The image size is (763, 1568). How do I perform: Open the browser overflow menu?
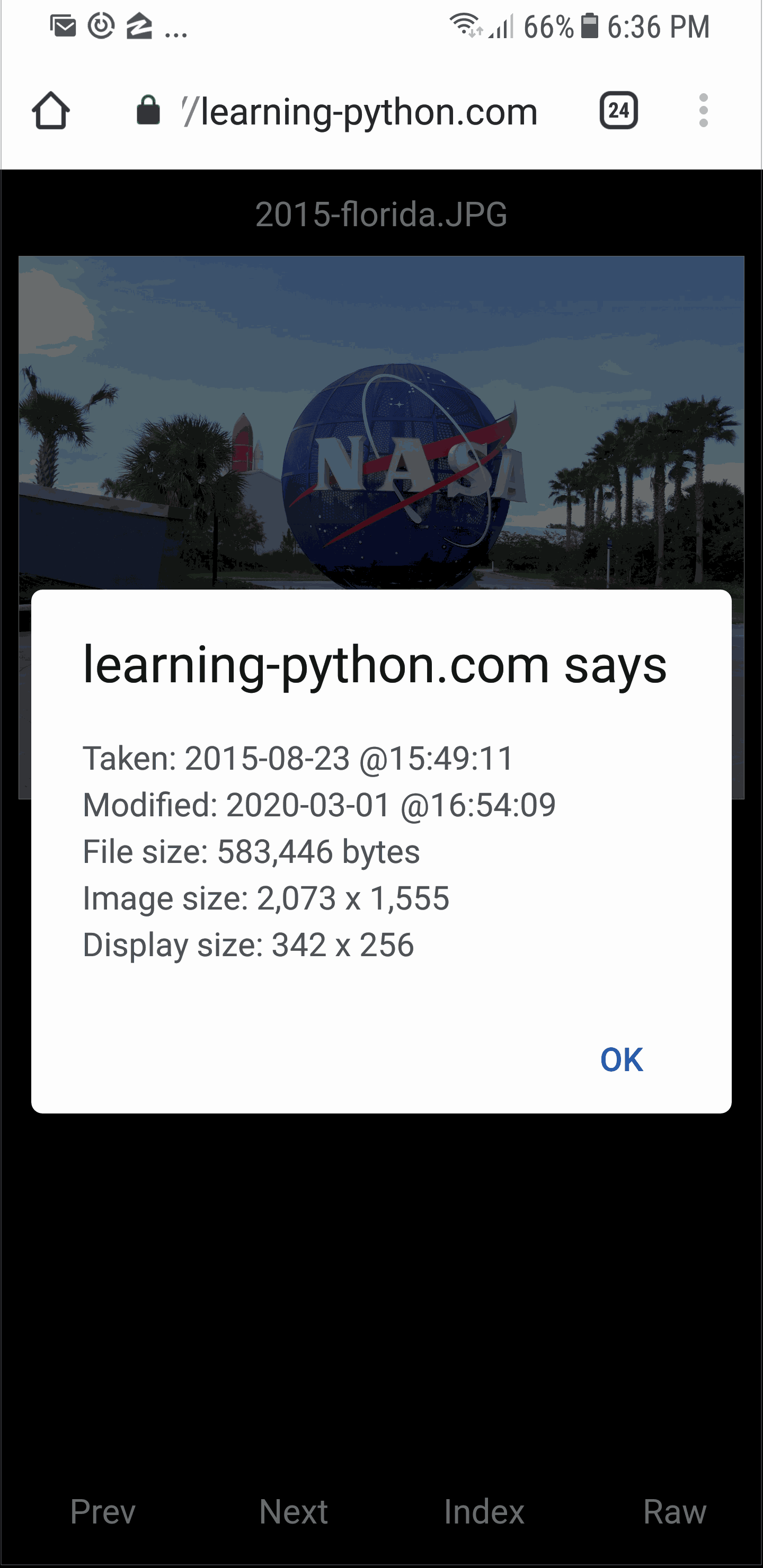pyautogui.click(x=703, y=111)
